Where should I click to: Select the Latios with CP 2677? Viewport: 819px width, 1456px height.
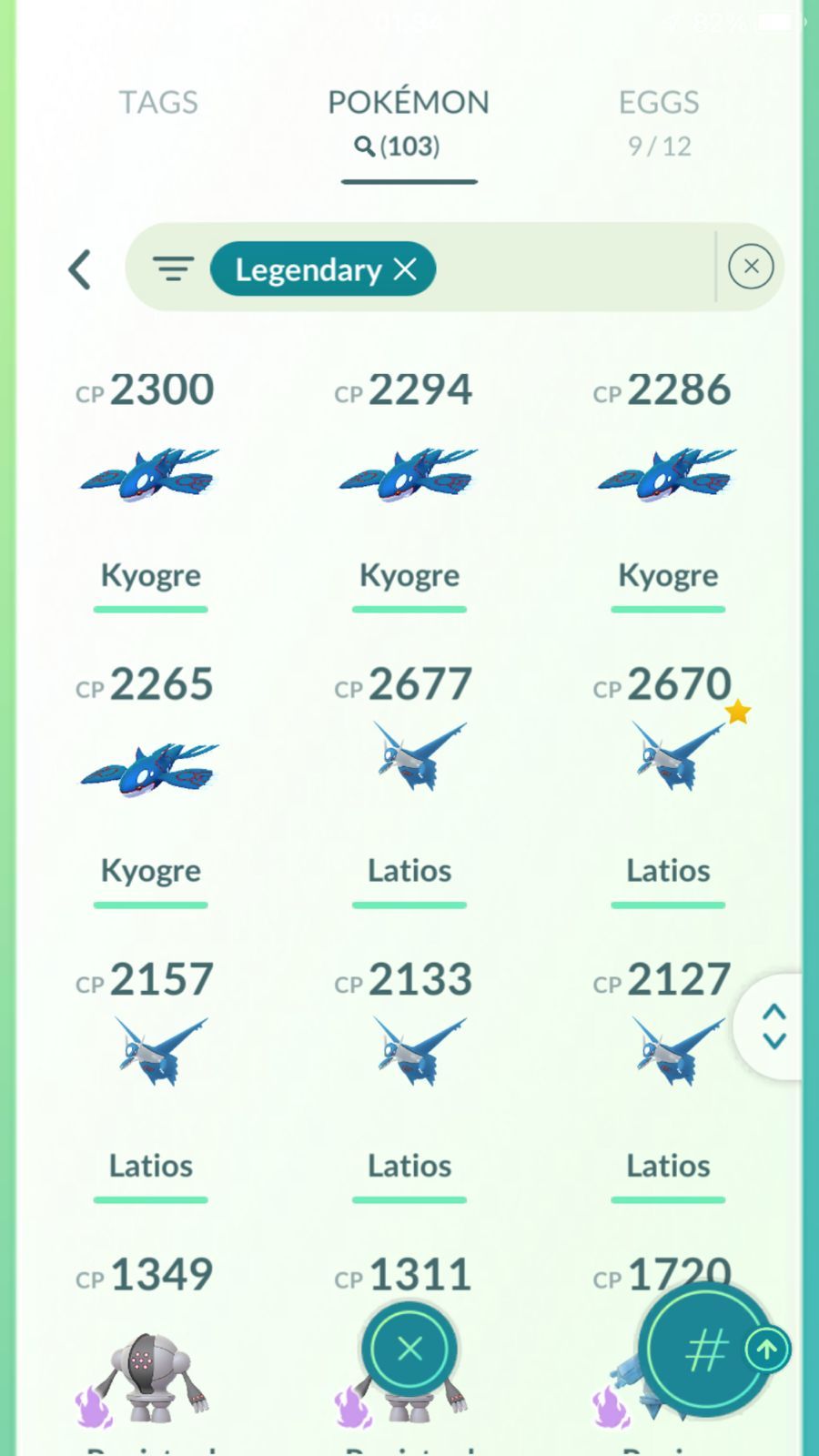coord(409,784)
